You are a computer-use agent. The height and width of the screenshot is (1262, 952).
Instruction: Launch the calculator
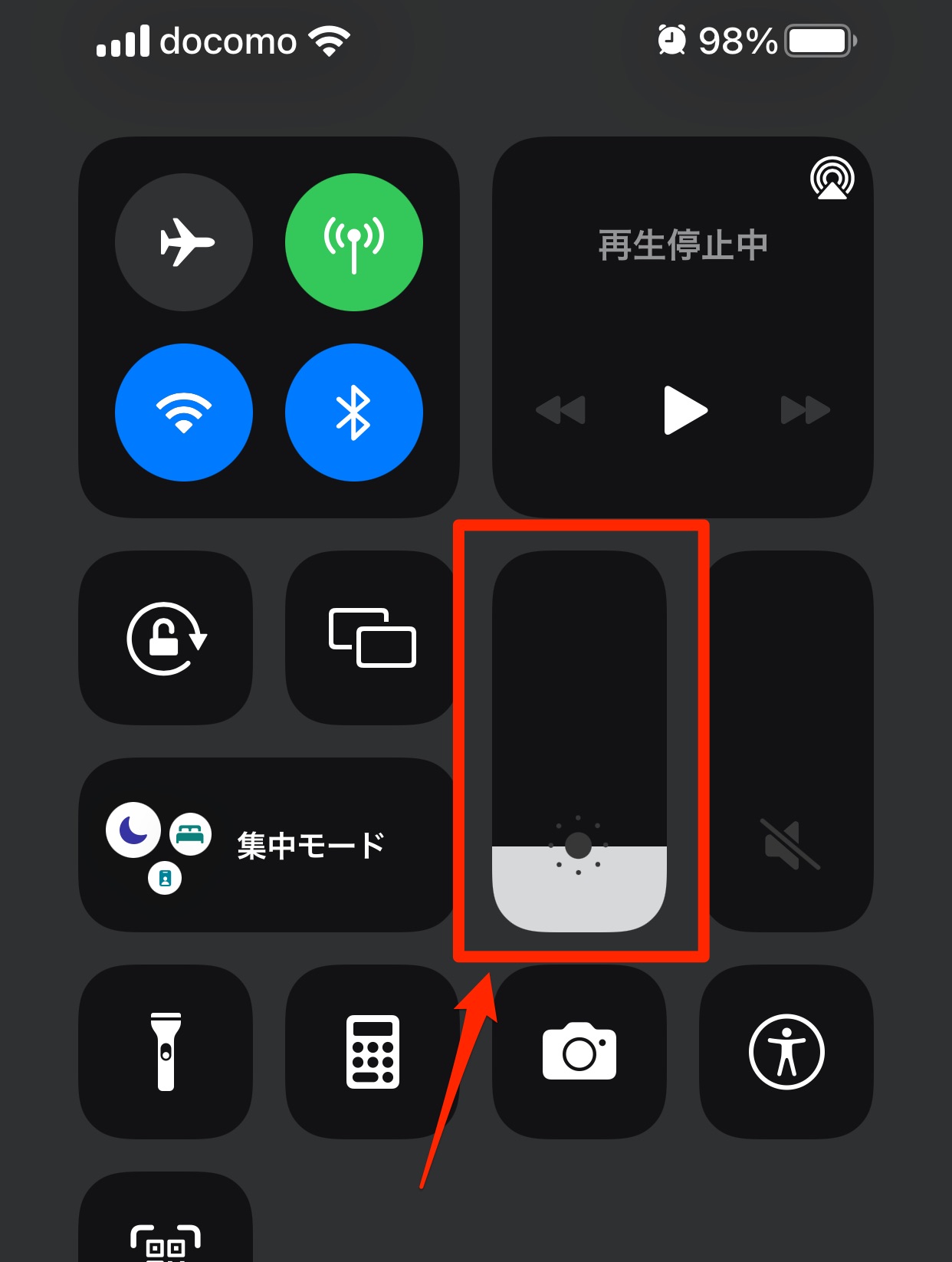click(x=373, y=1052)
